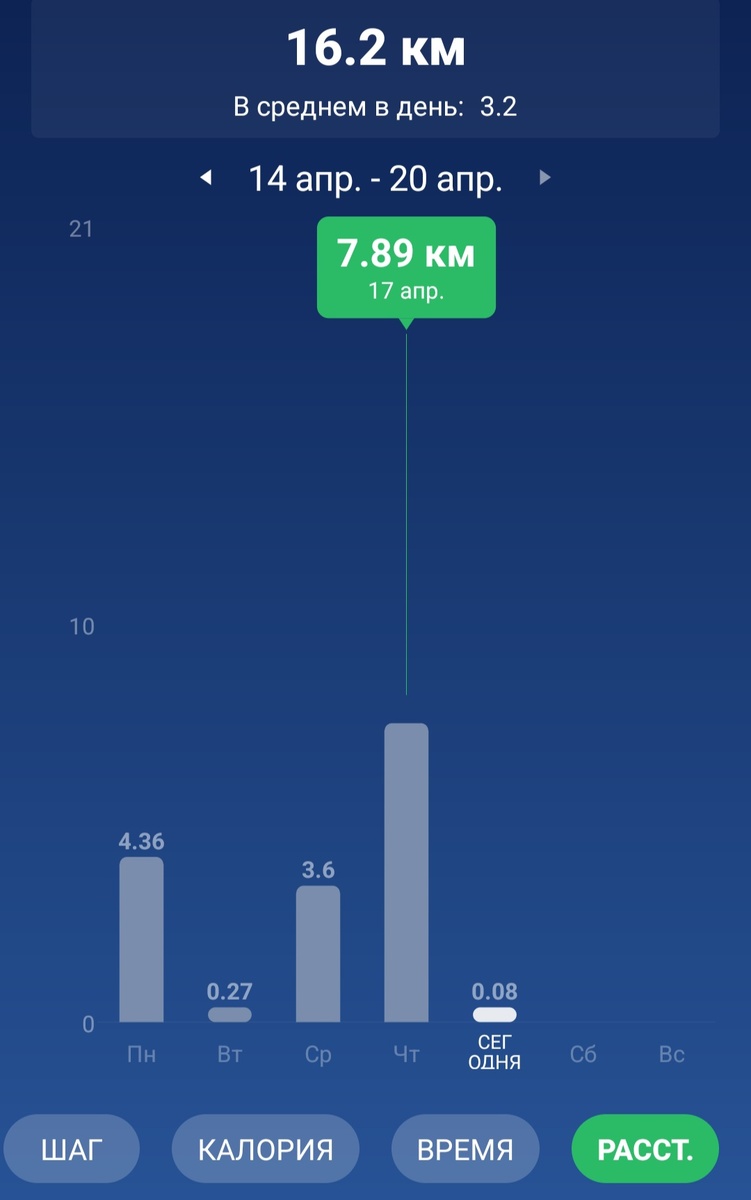Select today's 0.08 bar
Screen dimensions: 751x1200
(x=494, y=1014)
